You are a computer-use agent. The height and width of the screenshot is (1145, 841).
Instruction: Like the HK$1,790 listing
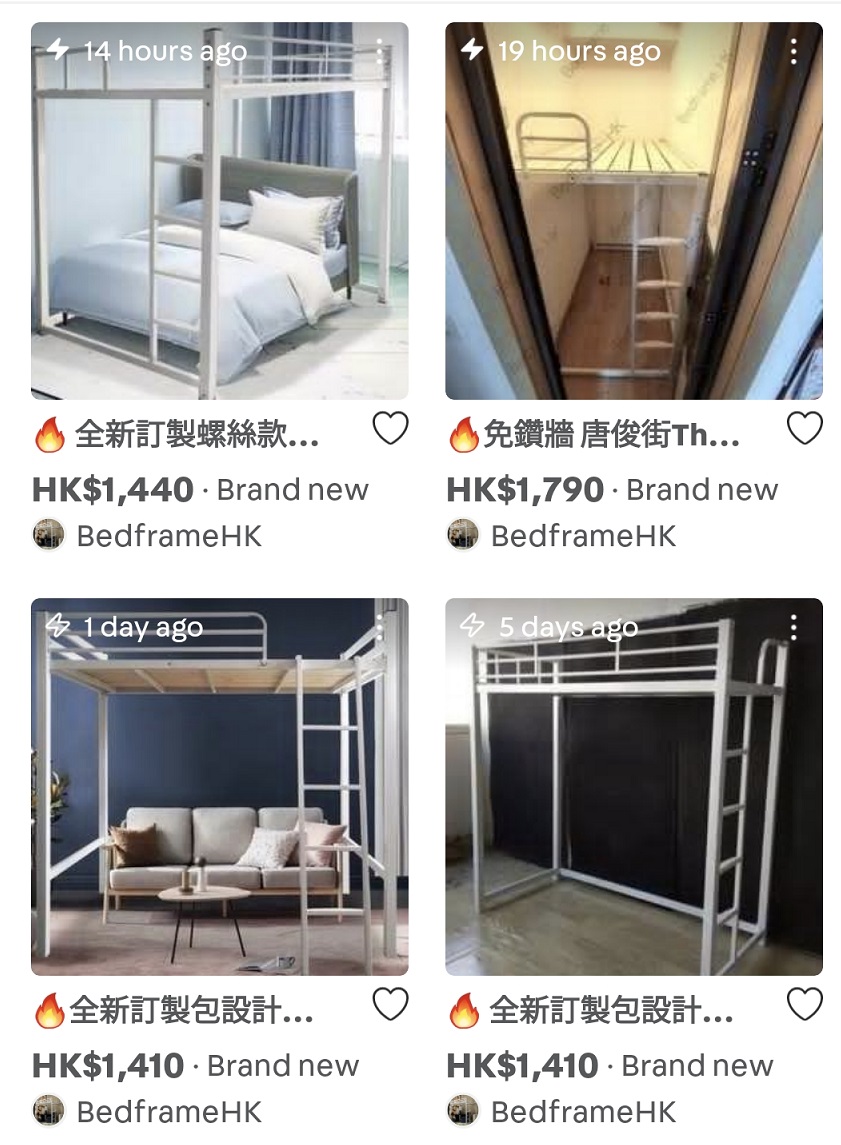tap(804, 429)
